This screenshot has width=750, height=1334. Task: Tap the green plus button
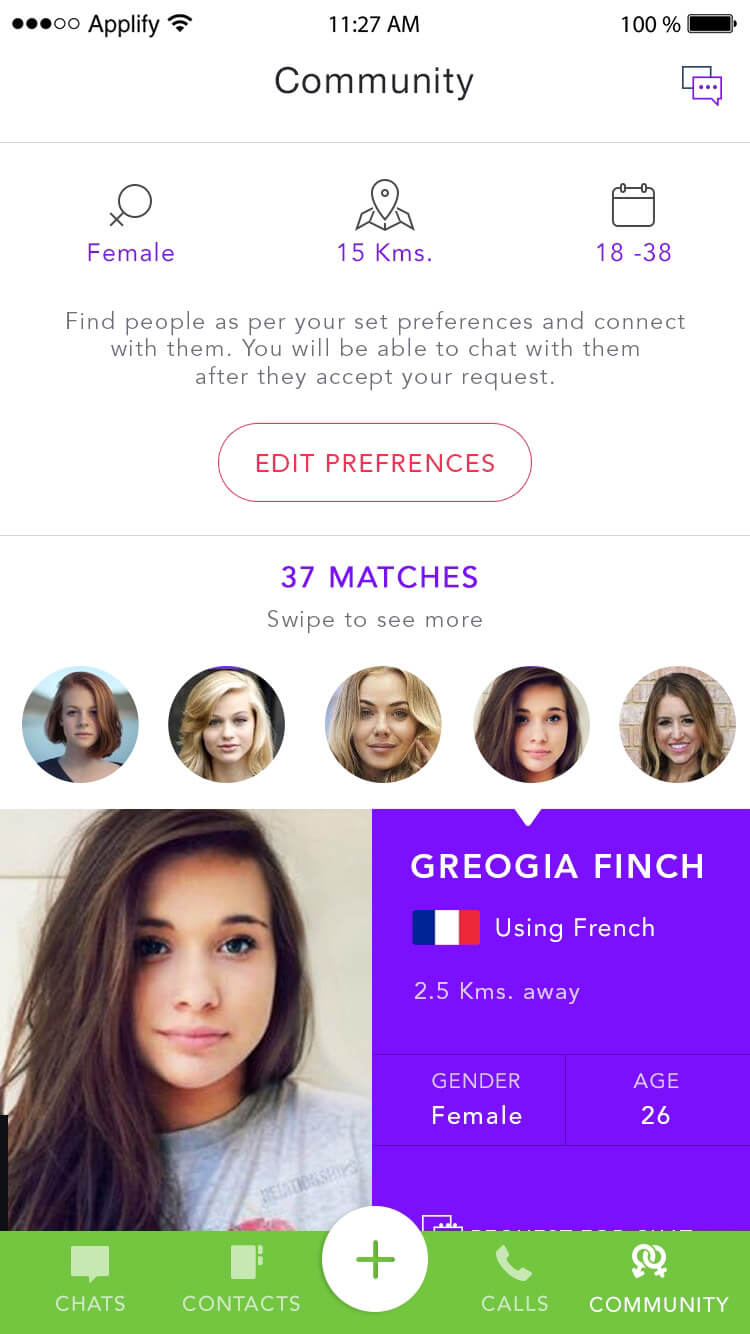(x=375, y=1260)
